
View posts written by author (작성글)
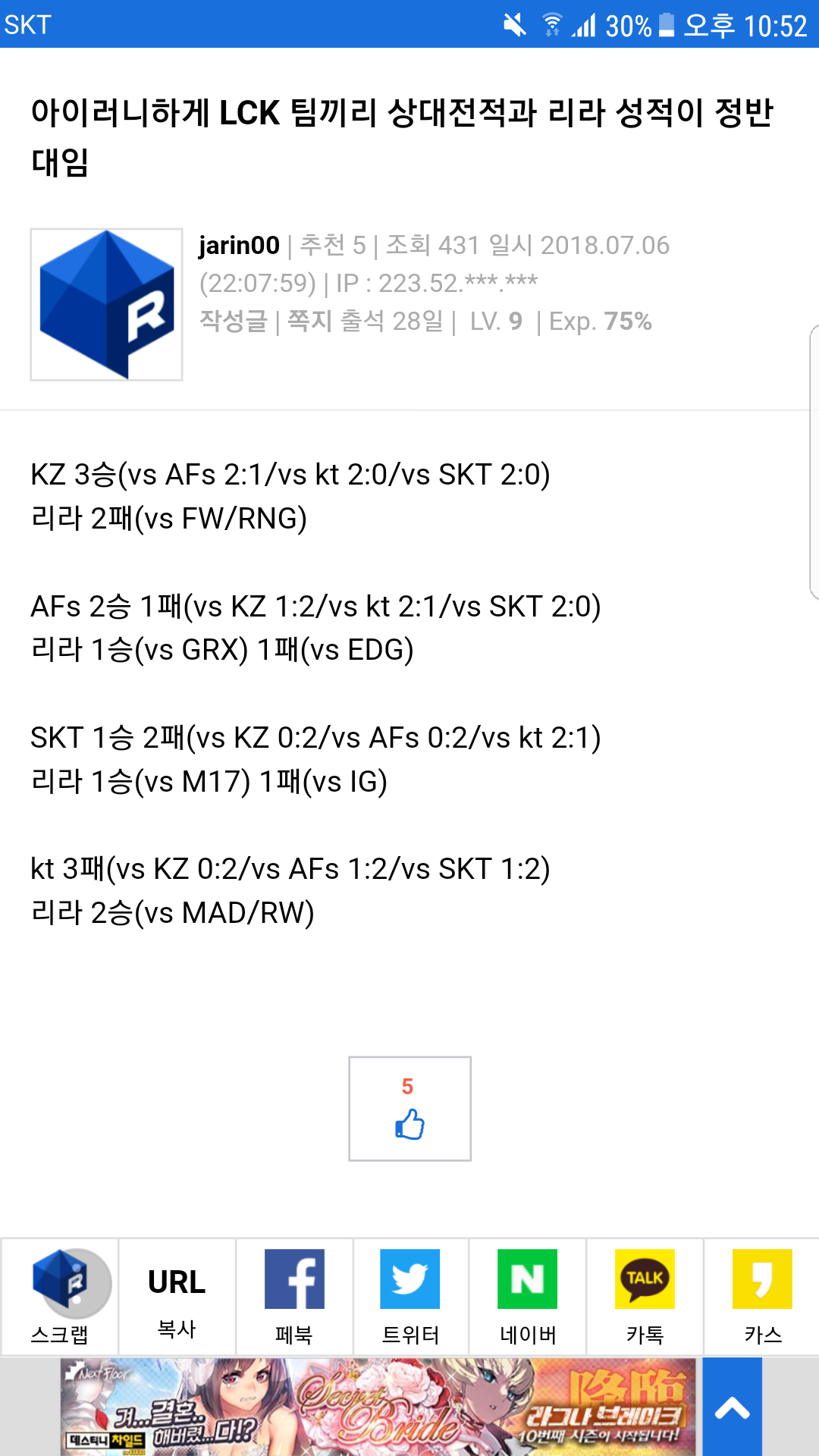pyautogui.click(x=233, y=322)
